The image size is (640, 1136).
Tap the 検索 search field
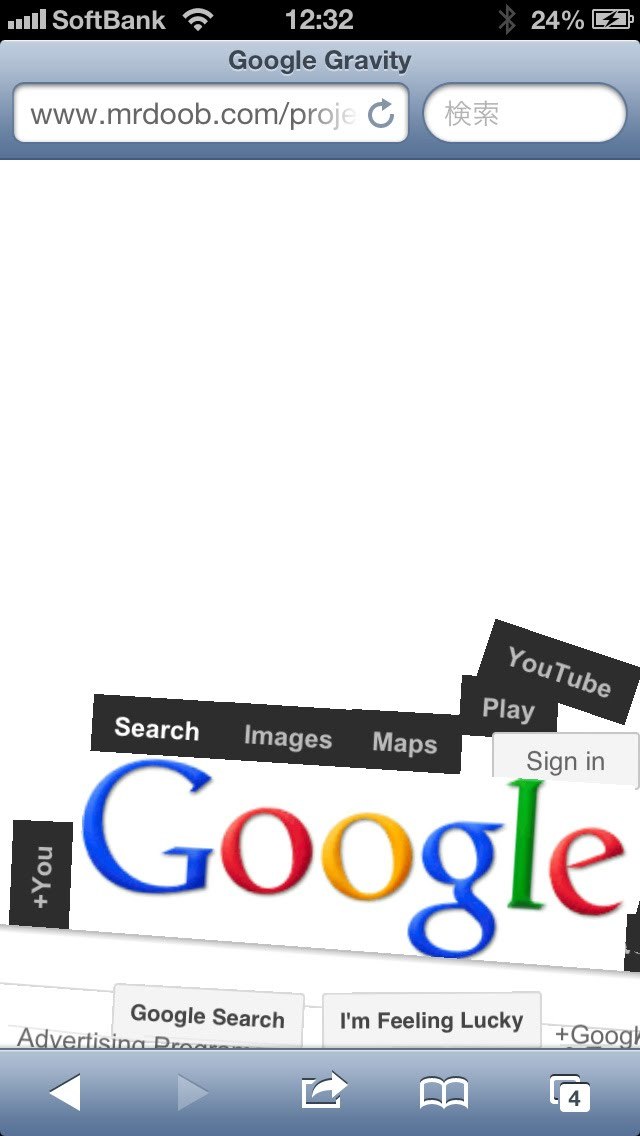pyautogui.click(x=524, y=114)
